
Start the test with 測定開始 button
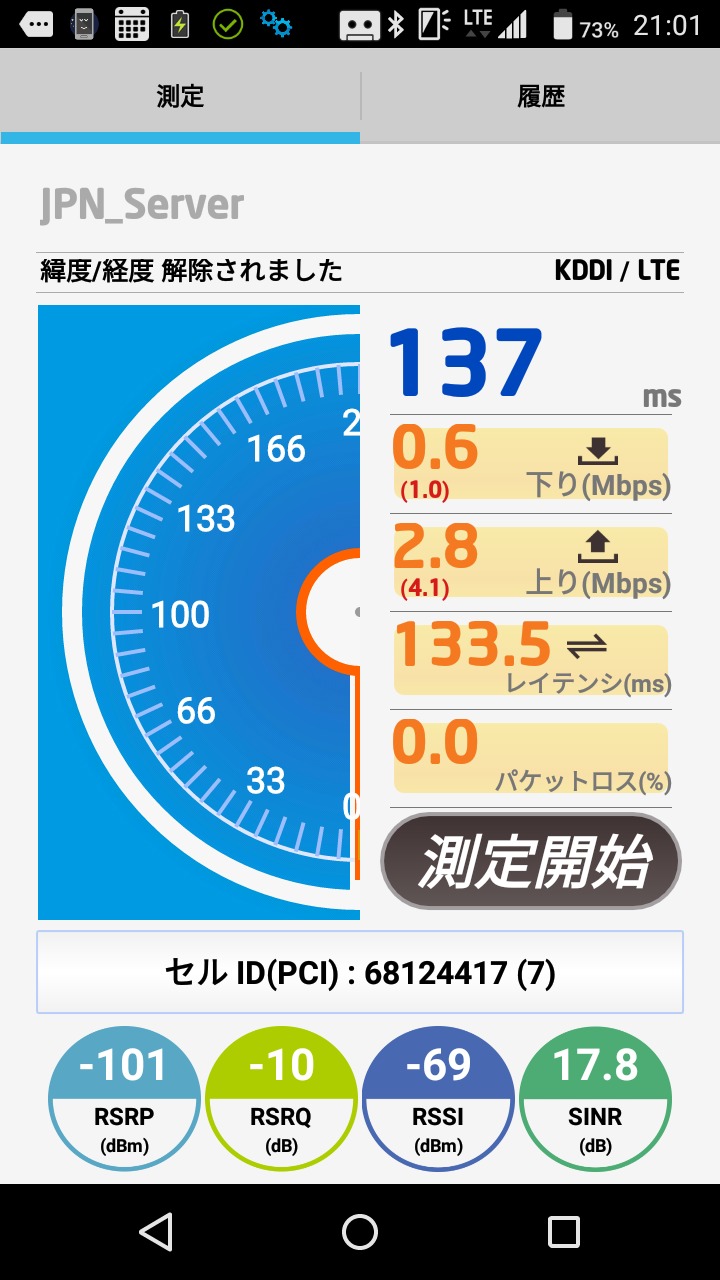(x=531, y=861)
